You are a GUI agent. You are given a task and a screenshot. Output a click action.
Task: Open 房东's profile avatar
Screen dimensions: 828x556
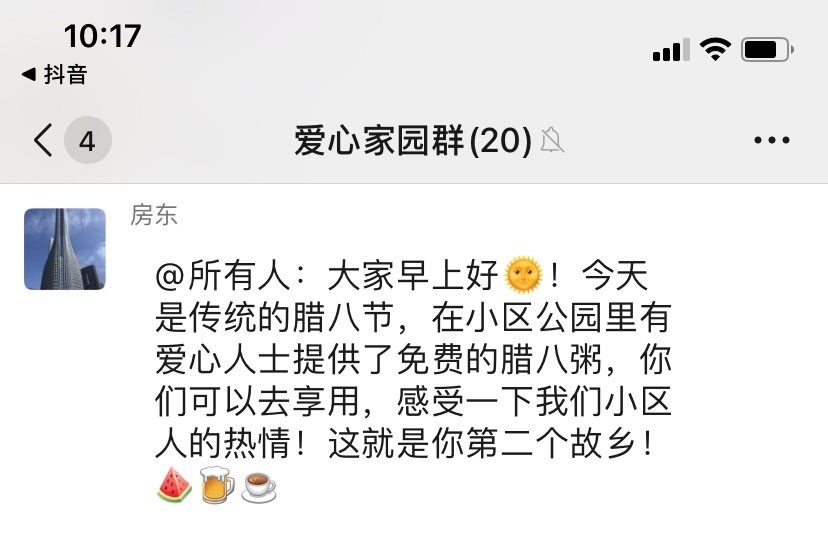coord(65,249)
